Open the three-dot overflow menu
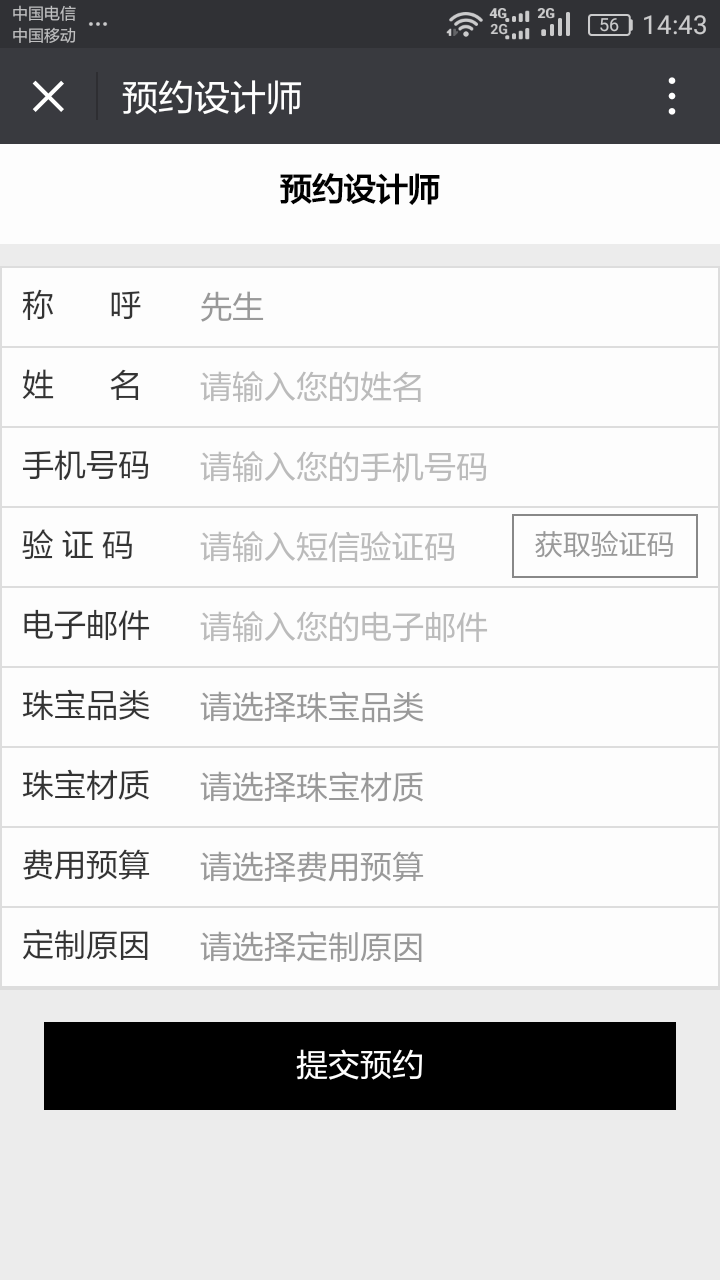The width and height of the screenshot is (720, 1280). tap(671, 97)
